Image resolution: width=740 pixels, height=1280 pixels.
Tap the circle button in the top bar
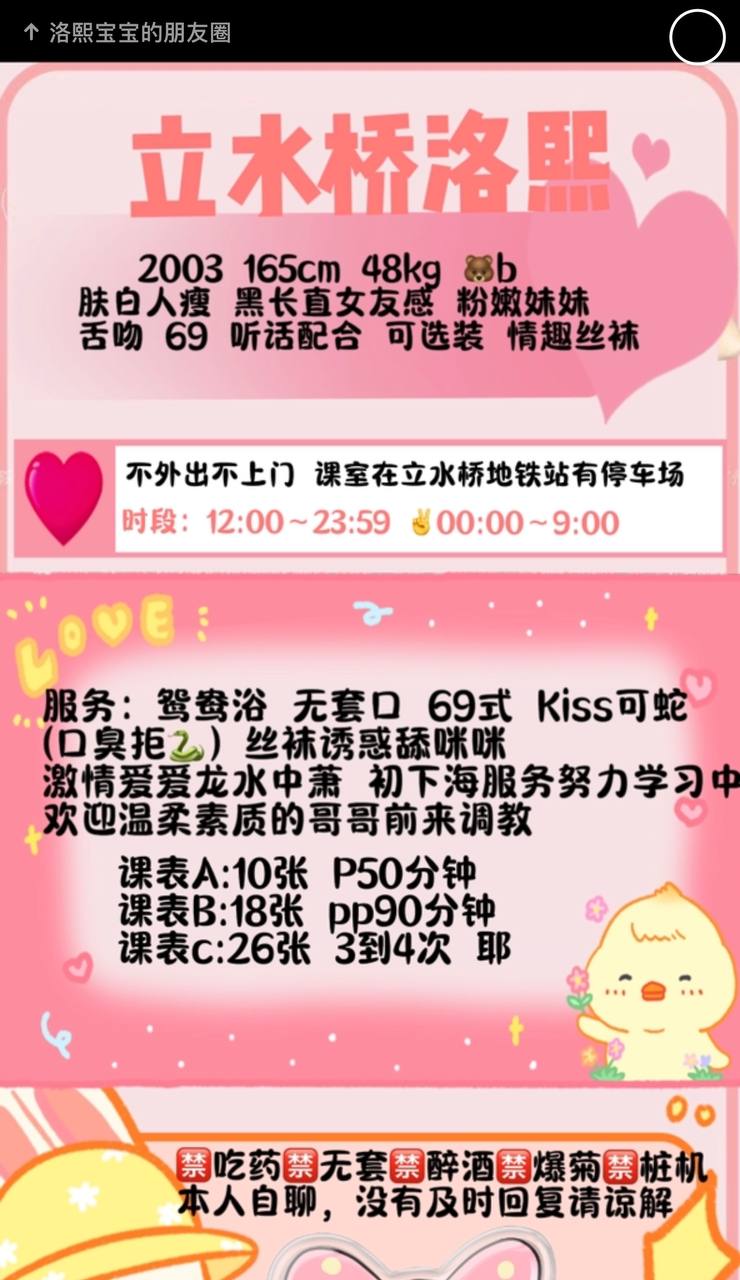pyautogui.click(x=697, y=37)
